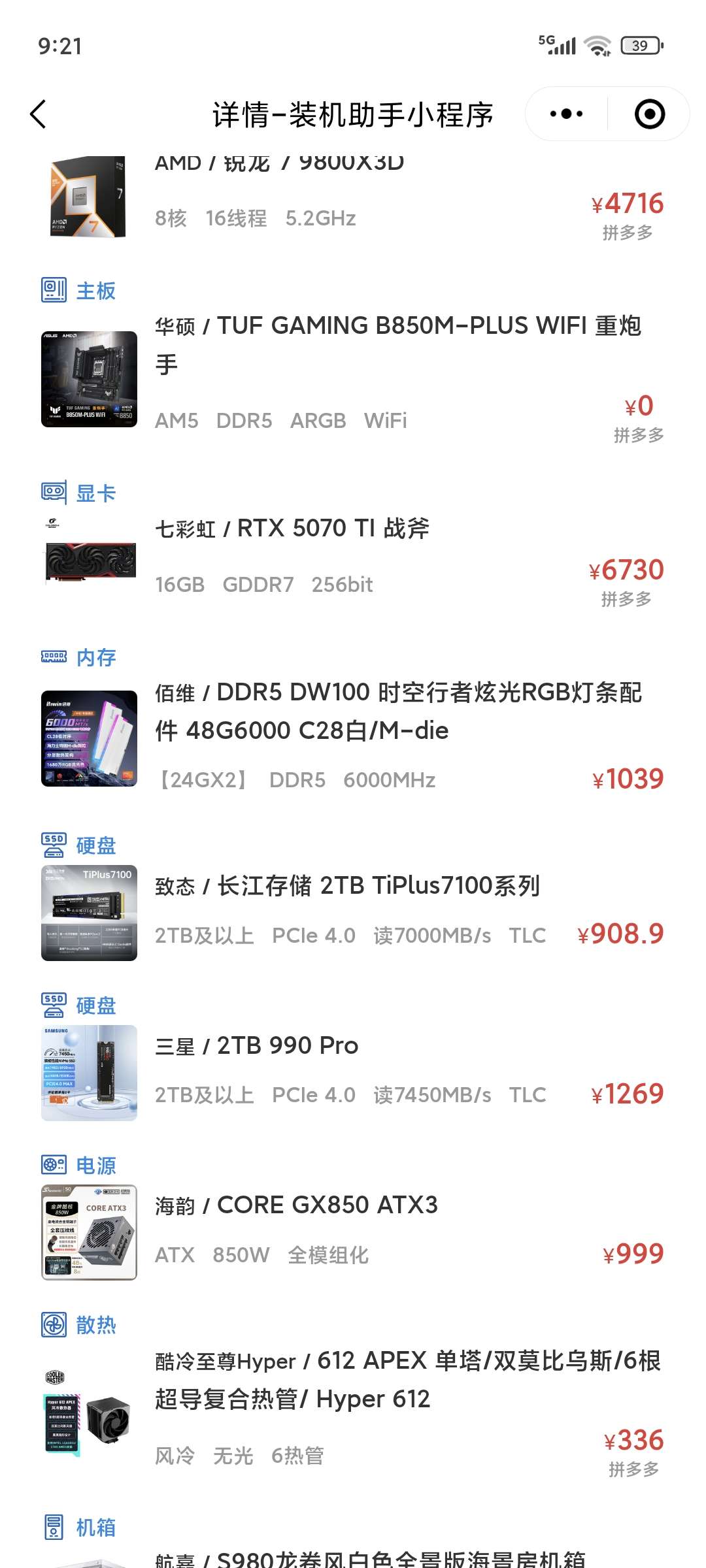
Task: Click the 电源 power supply category icon
Action: [56, 1163]
